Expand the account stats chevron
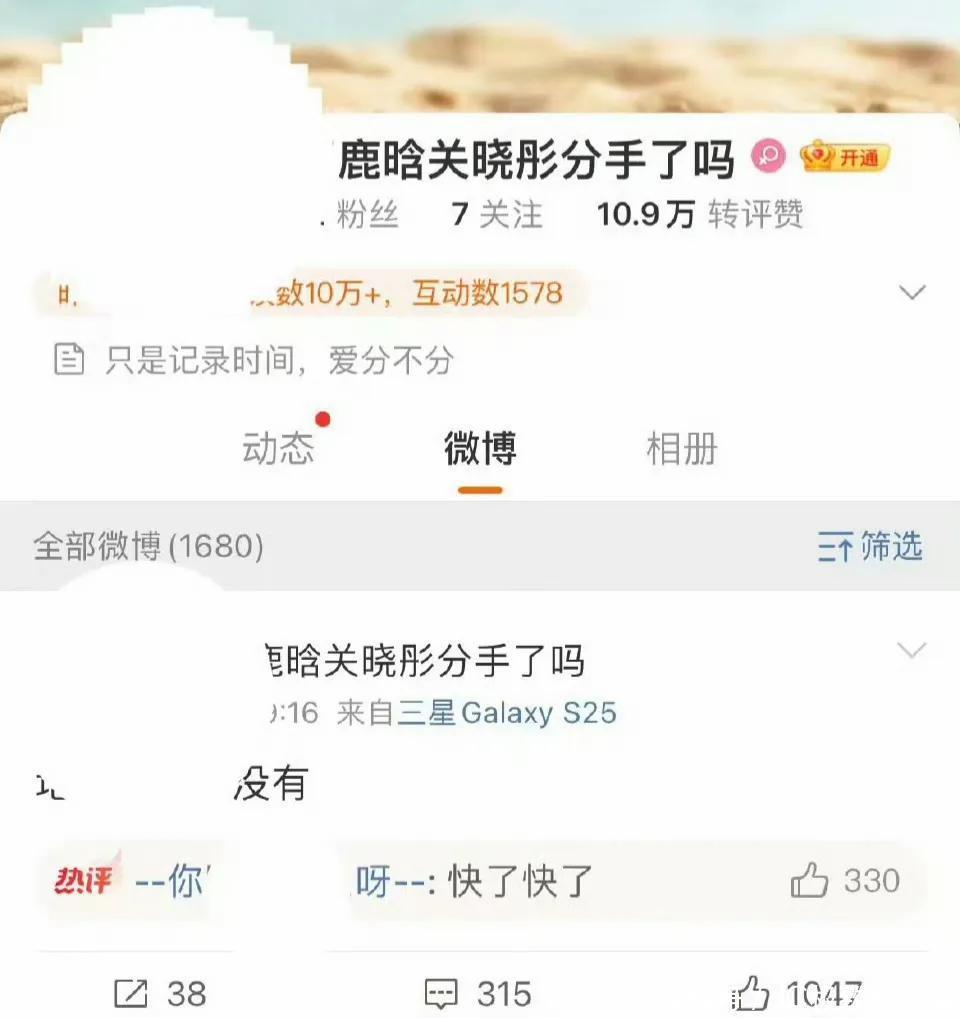Image resolution: width=960 pixels, height=1018 pixels. pyautogui.click(x=912, y=293)
